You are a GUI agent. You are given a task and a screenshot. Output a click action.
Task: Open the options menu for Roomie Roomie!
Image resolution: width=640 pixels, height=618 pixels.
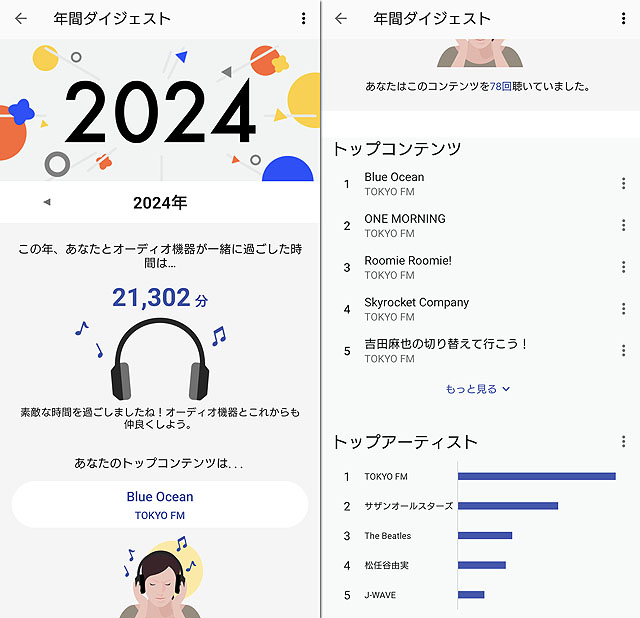click(x=623, y=267)
